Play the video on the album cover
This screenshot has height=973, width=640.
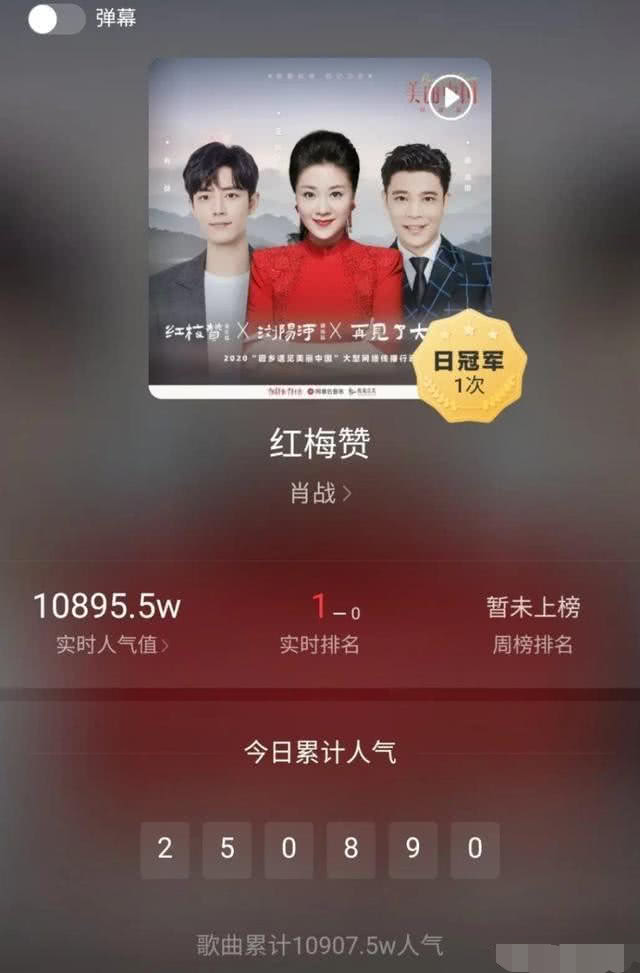point(451,98)
